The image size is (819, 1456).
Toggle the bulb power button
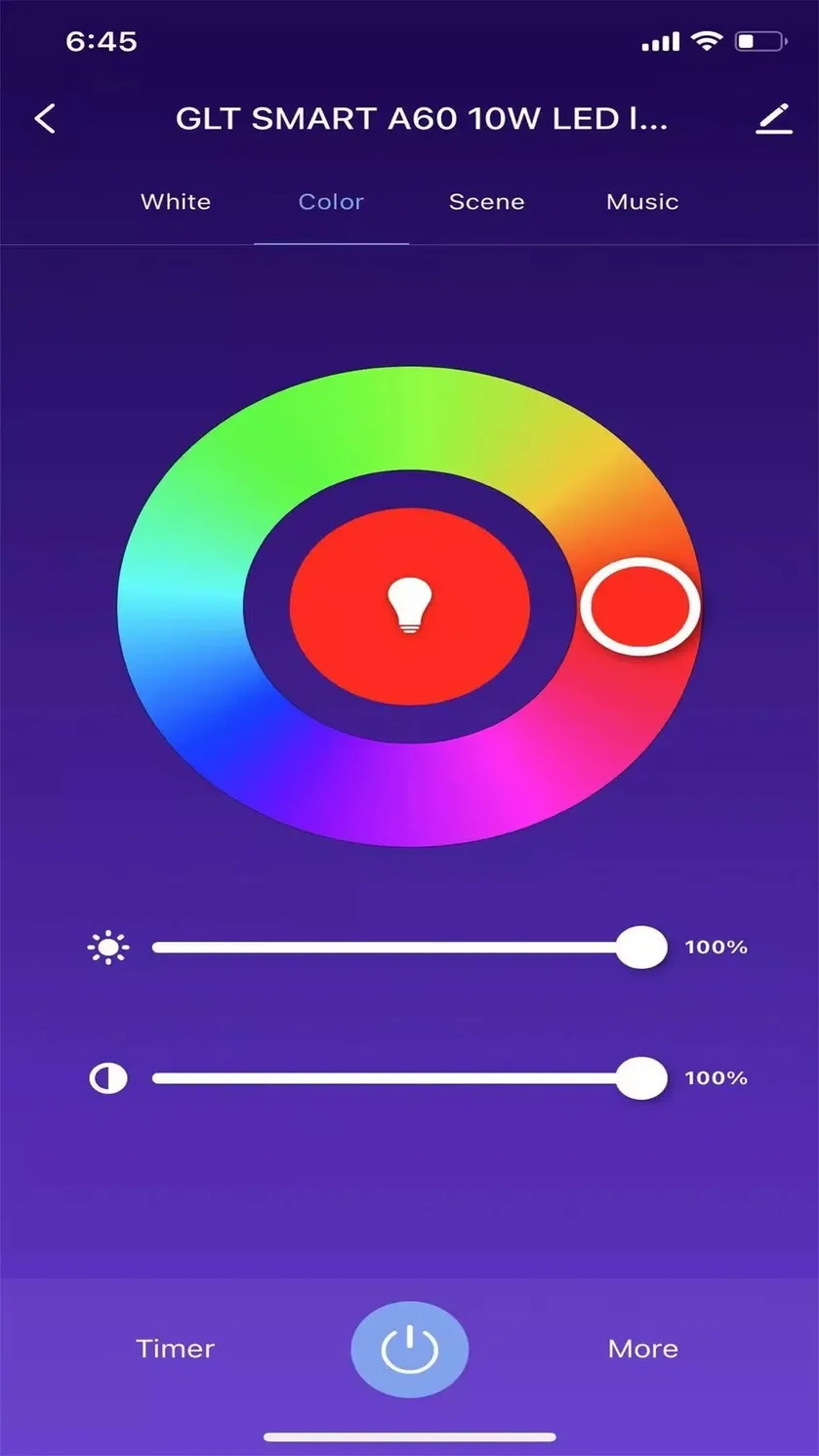[410, 1350]
